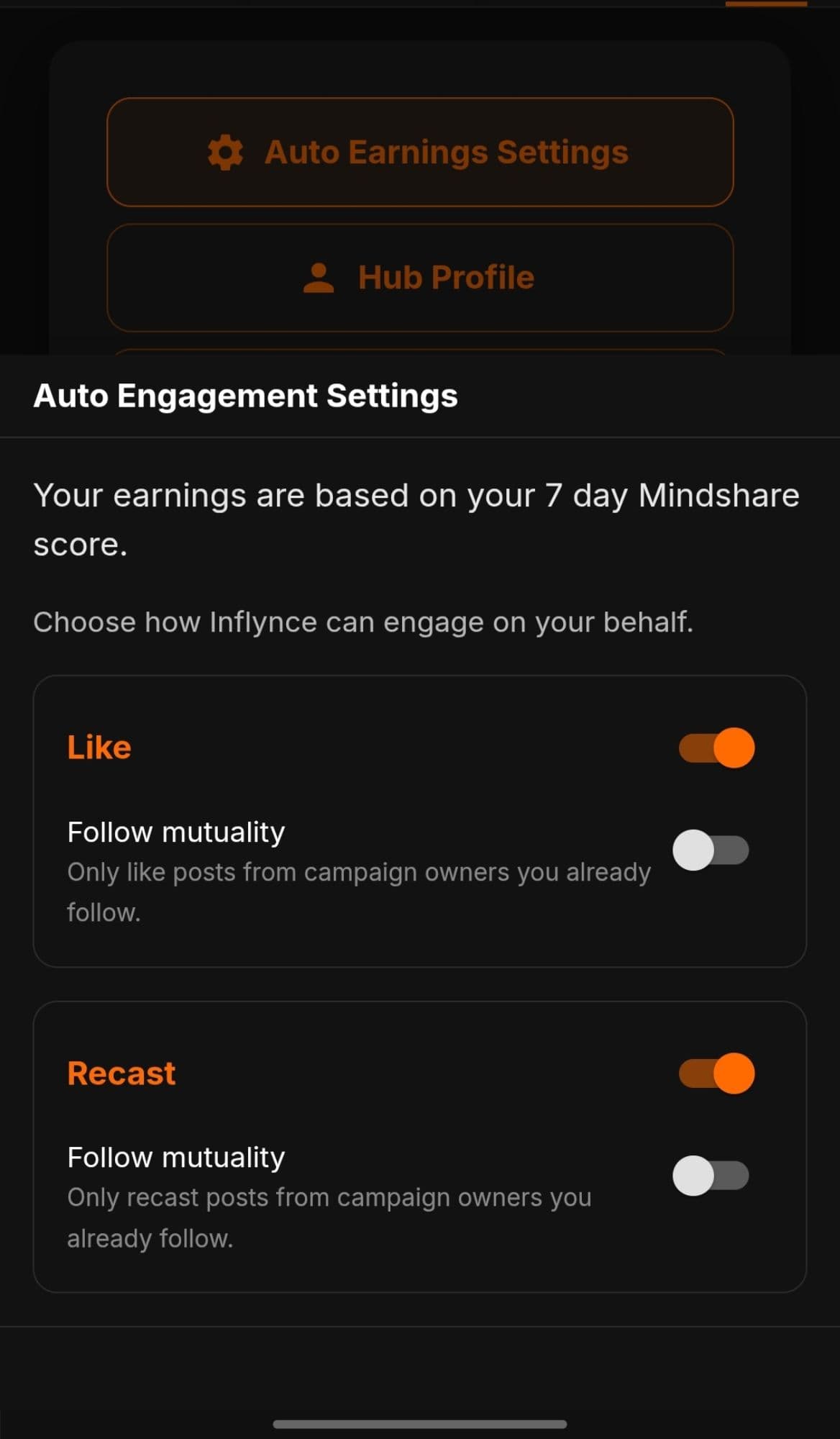Tap the Inflynce engagement instruction text
This screenshot has height=1439, width=840.
point(364,622)
